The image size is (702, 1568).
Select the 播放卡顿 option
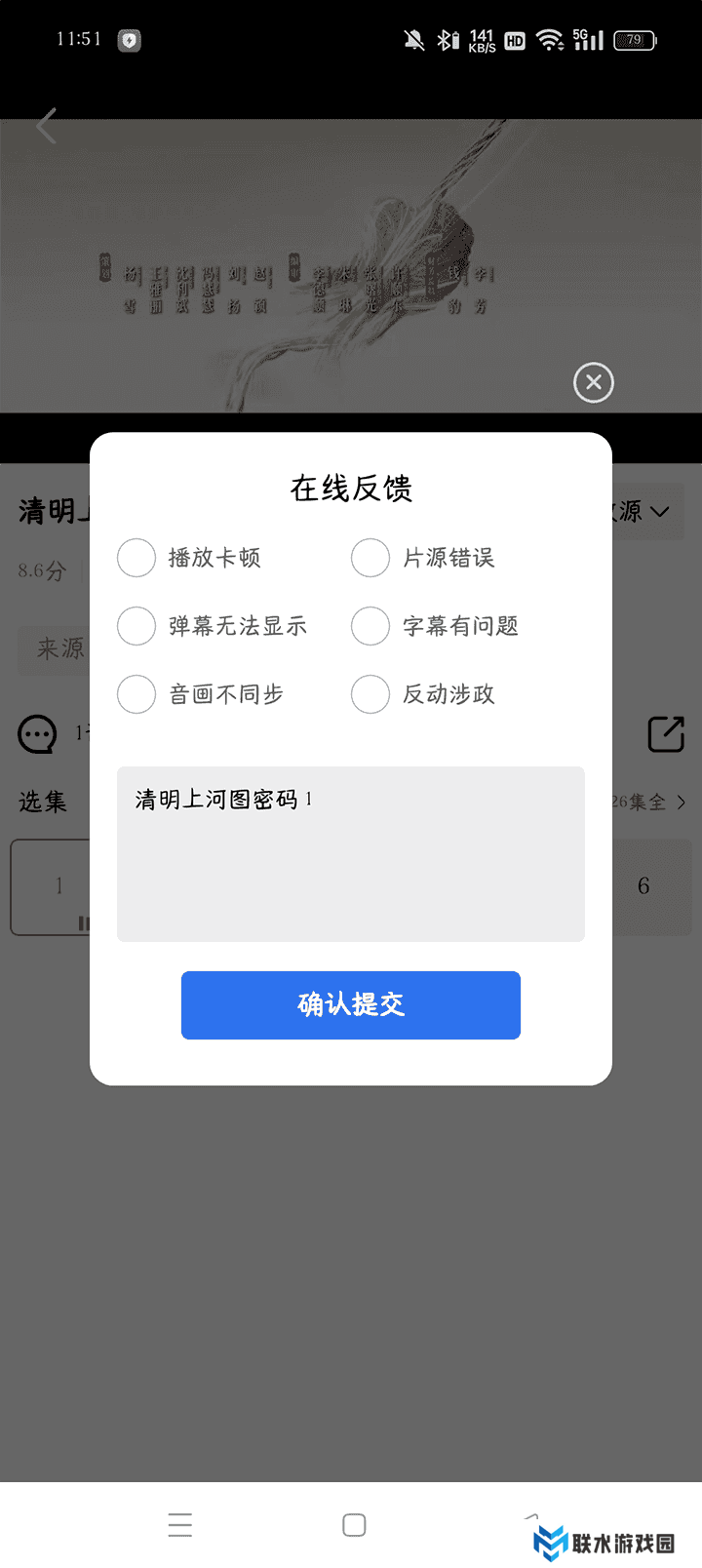coord(136,558)
